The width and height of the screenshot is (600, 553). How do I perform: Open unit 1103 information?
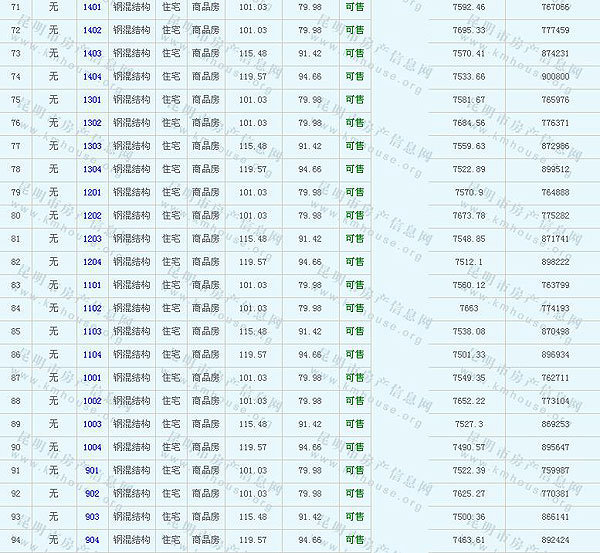[92, 331]
